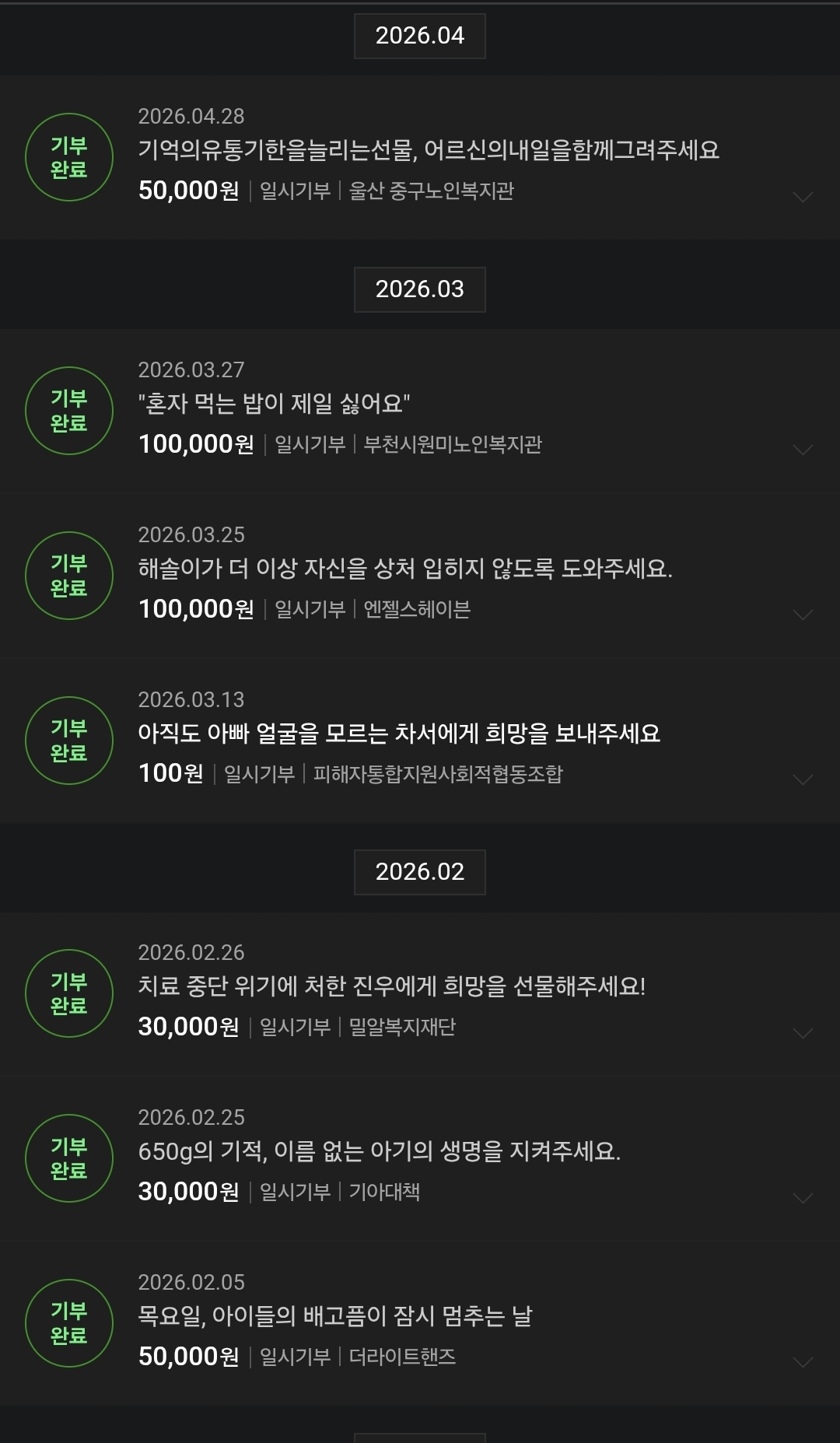The height and width of the screenshot is (1443, 840).
Task: Expand the 더라이트핸즈 donation from 2026.02.05
Action: (x=803, y=1363)
